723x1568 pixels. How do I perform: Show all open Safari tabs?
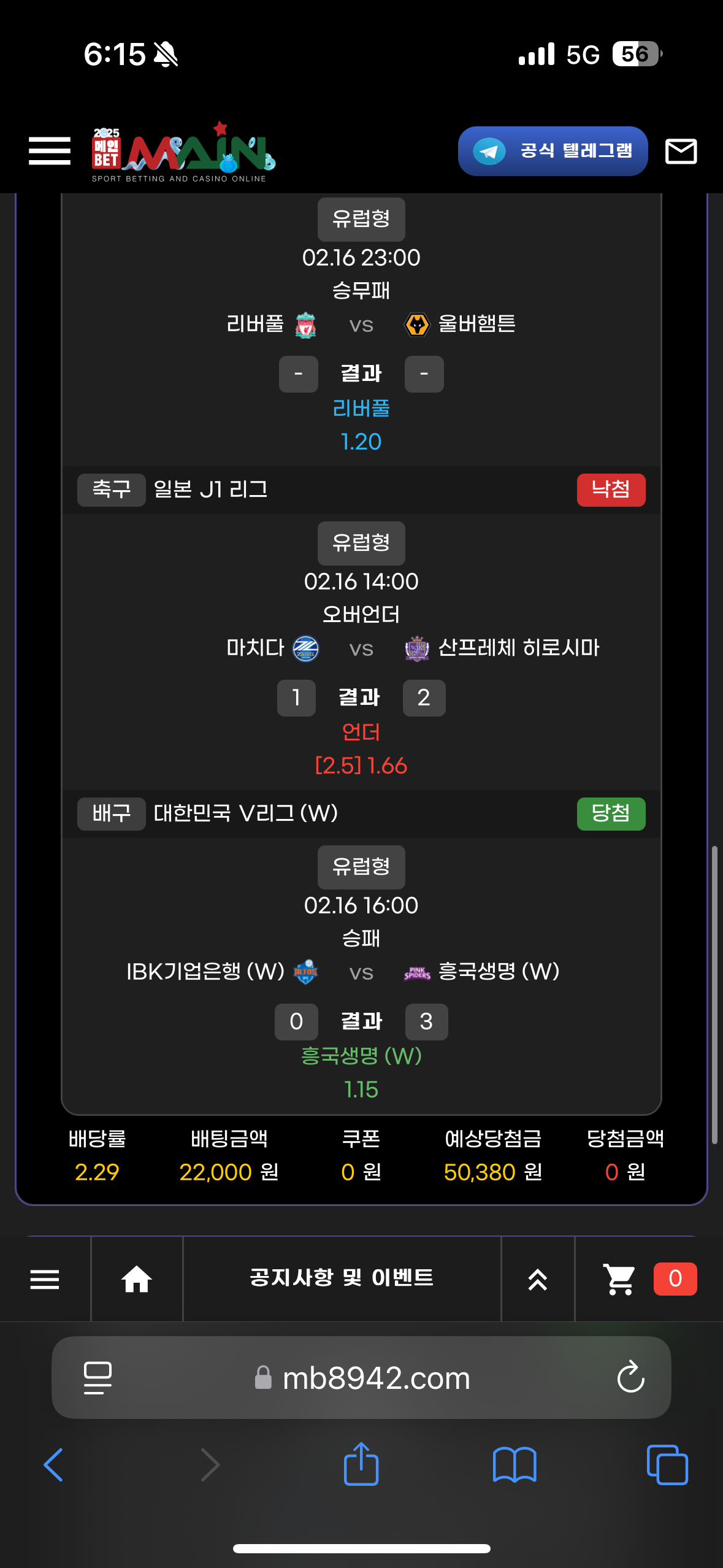click(x=667, y=1465)
